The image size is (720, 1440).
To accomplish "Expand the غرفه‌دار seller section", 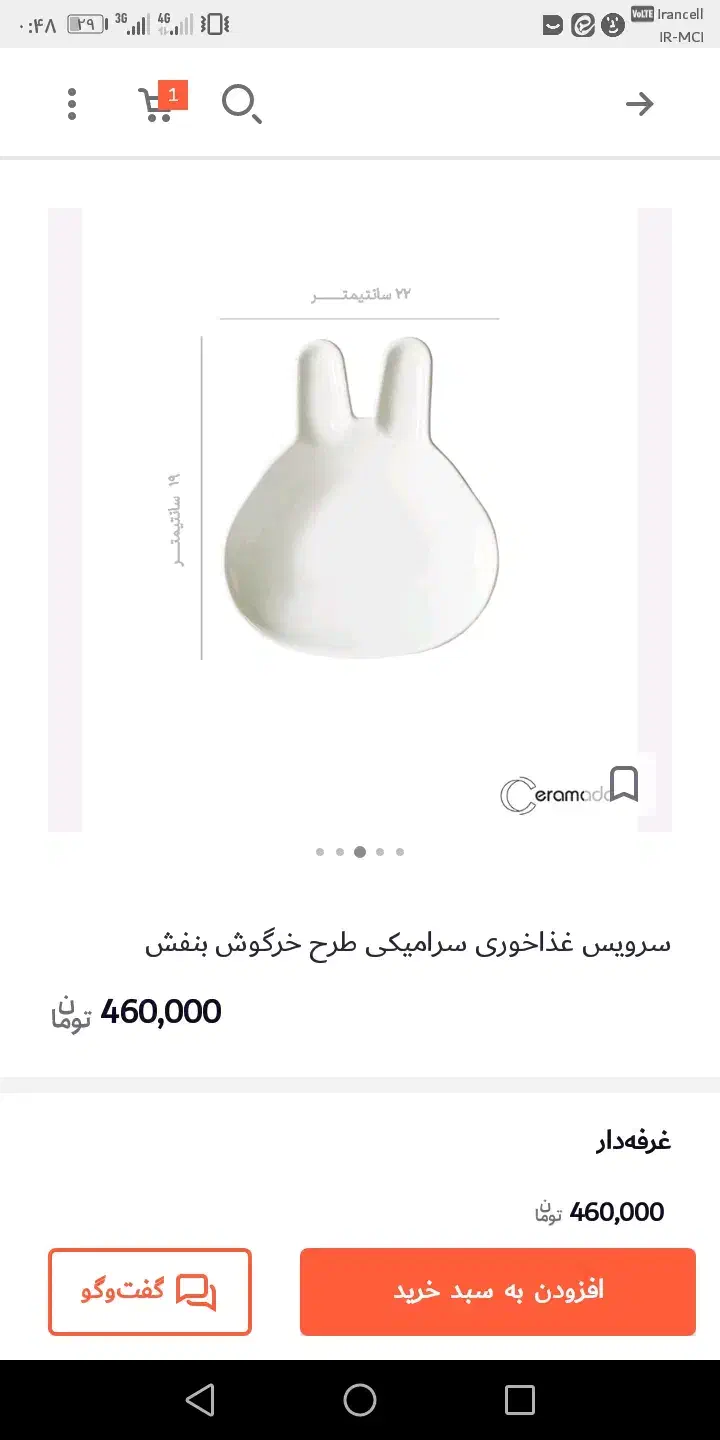I will click(635, 1139).
